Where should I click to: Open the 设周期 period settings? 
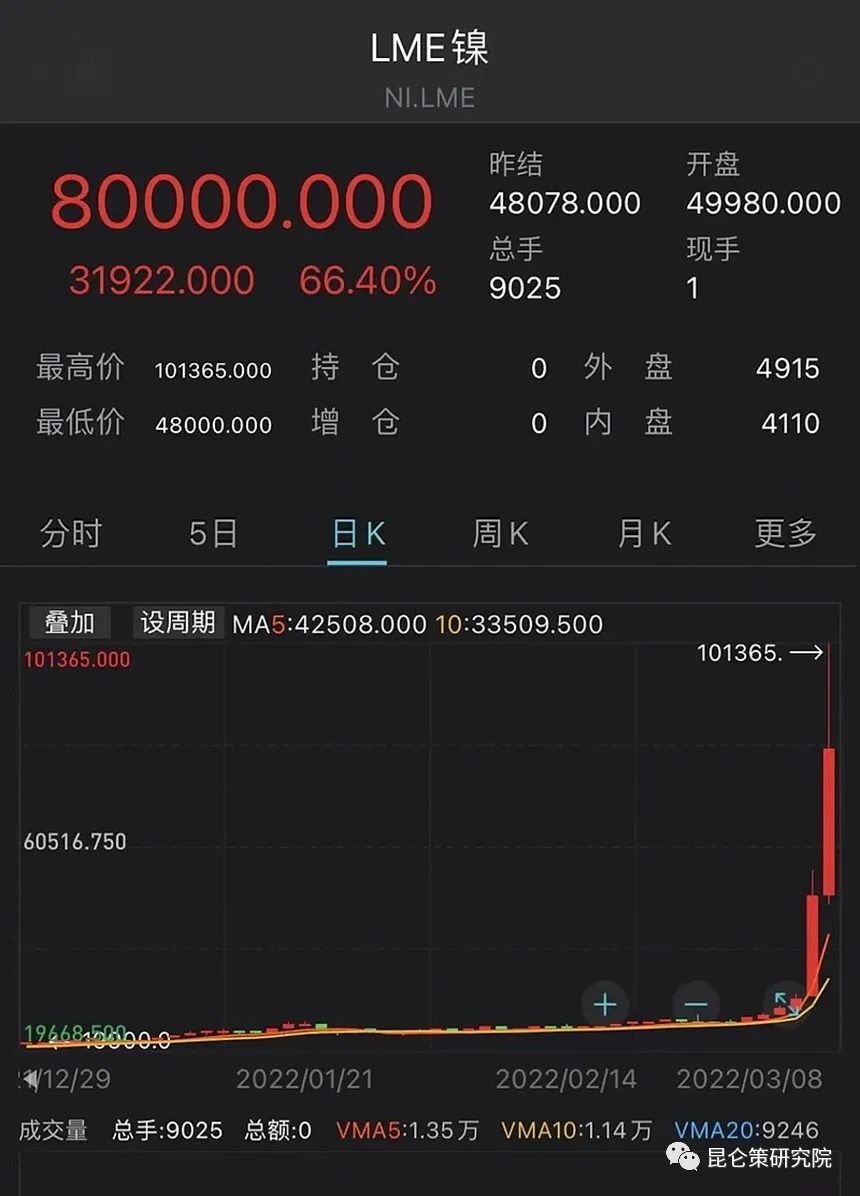[x=178, y=623]
